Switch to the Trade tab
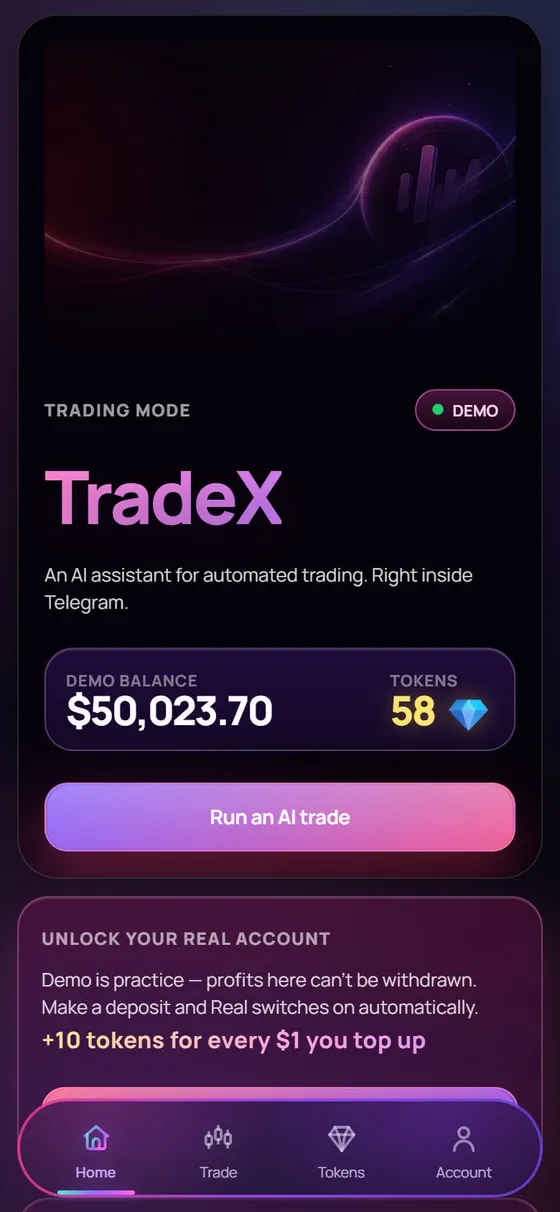This screenshot has height=1212, width=560. [218, 1151]
